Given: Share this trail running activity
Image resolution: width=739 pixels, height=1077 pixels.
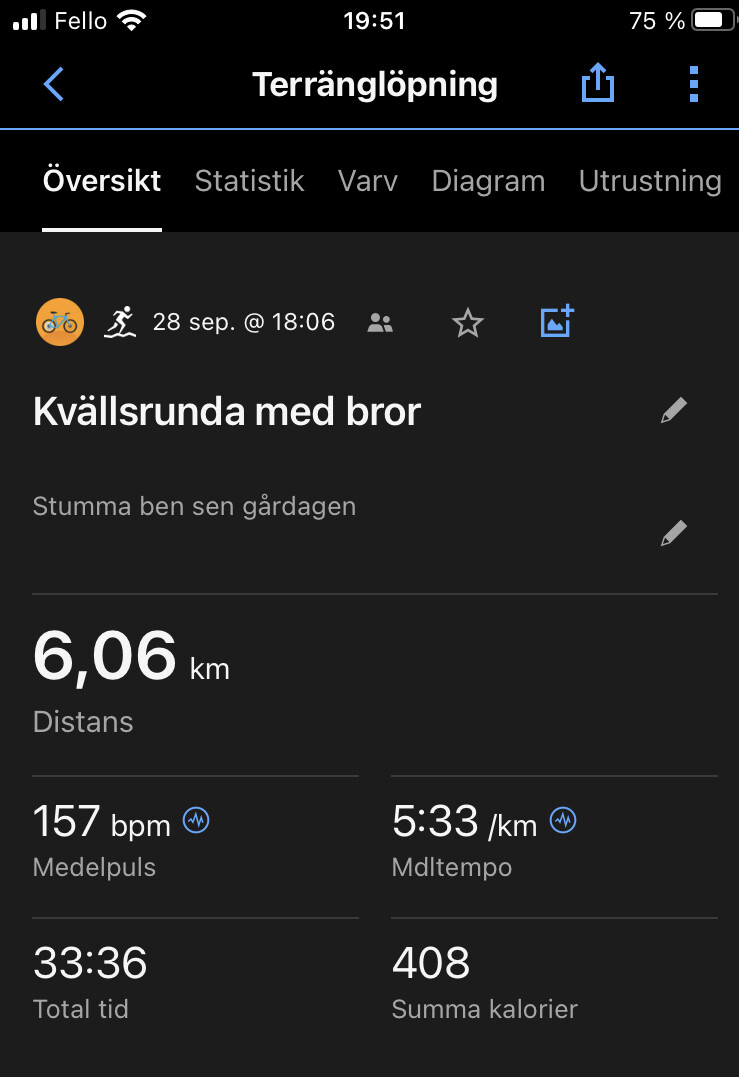Looking at the screenshot, I should pos(597,84).
